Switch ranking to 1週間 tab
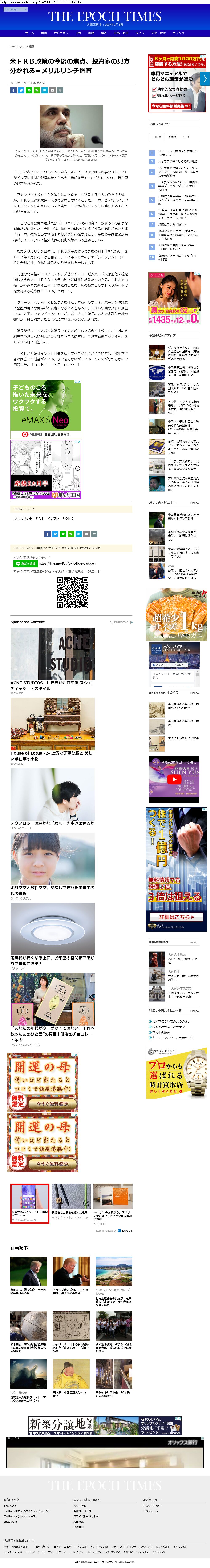The width and height of the screenshot is (210, 1568). (x=172, y=137)
